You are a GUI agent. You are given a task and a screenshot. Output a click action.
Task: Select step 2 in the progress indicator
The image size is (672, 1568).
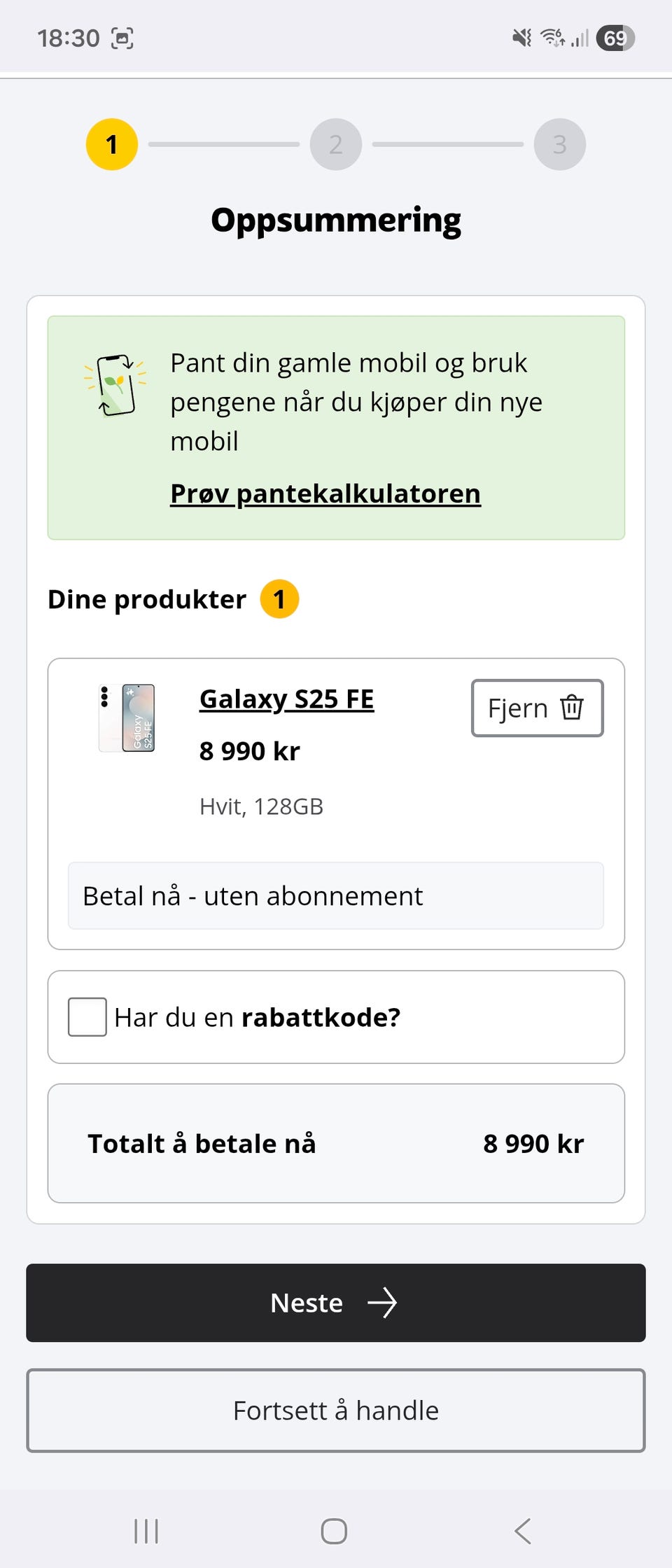tap(335, 145)
